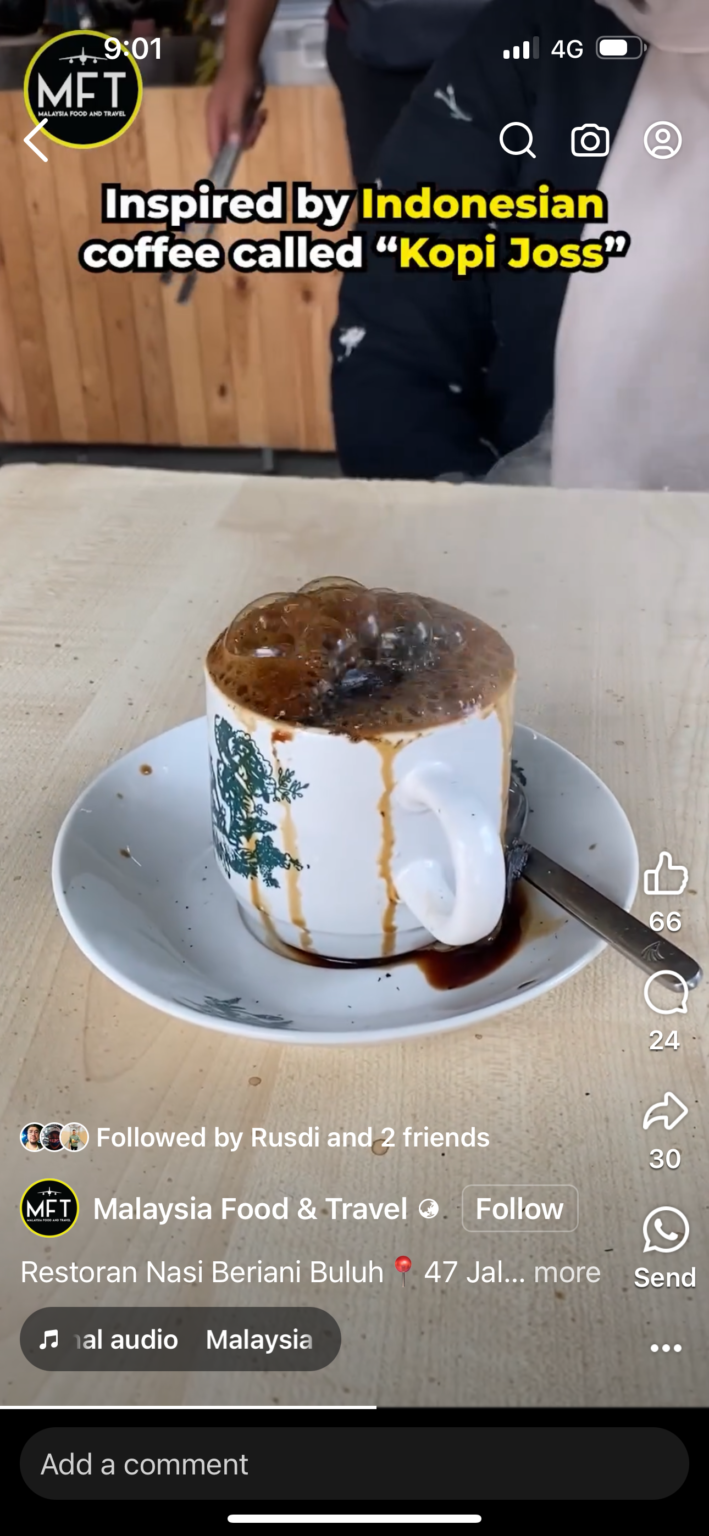Image resolution: width=709 pixels, height=1536 pixels.
Task: Like this reel
Action: [665, 875]
